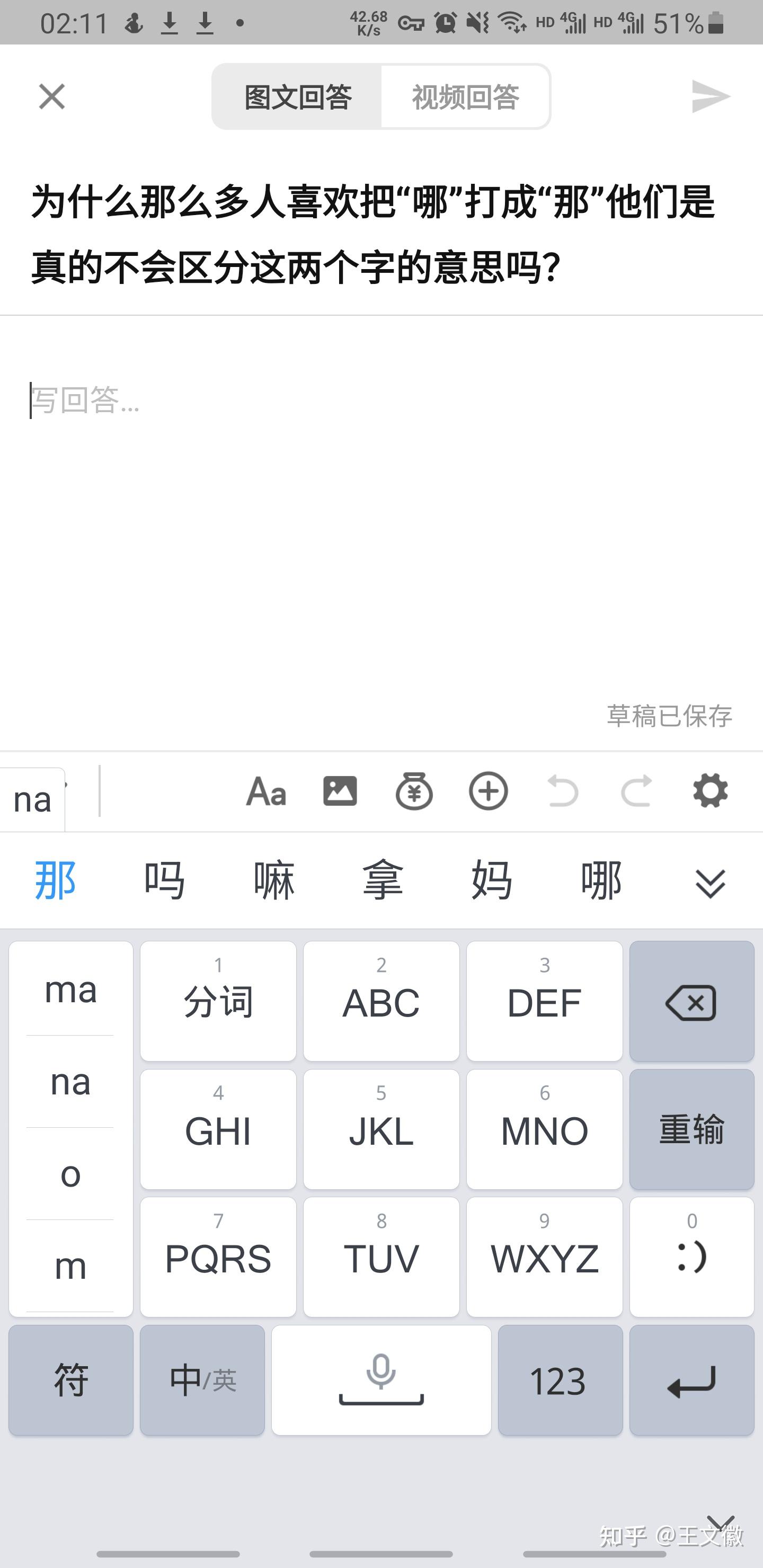The width and height of the screenshot is (763, 1568).
Task: Open the editor settings gear
Action: [x=711, y=791]
